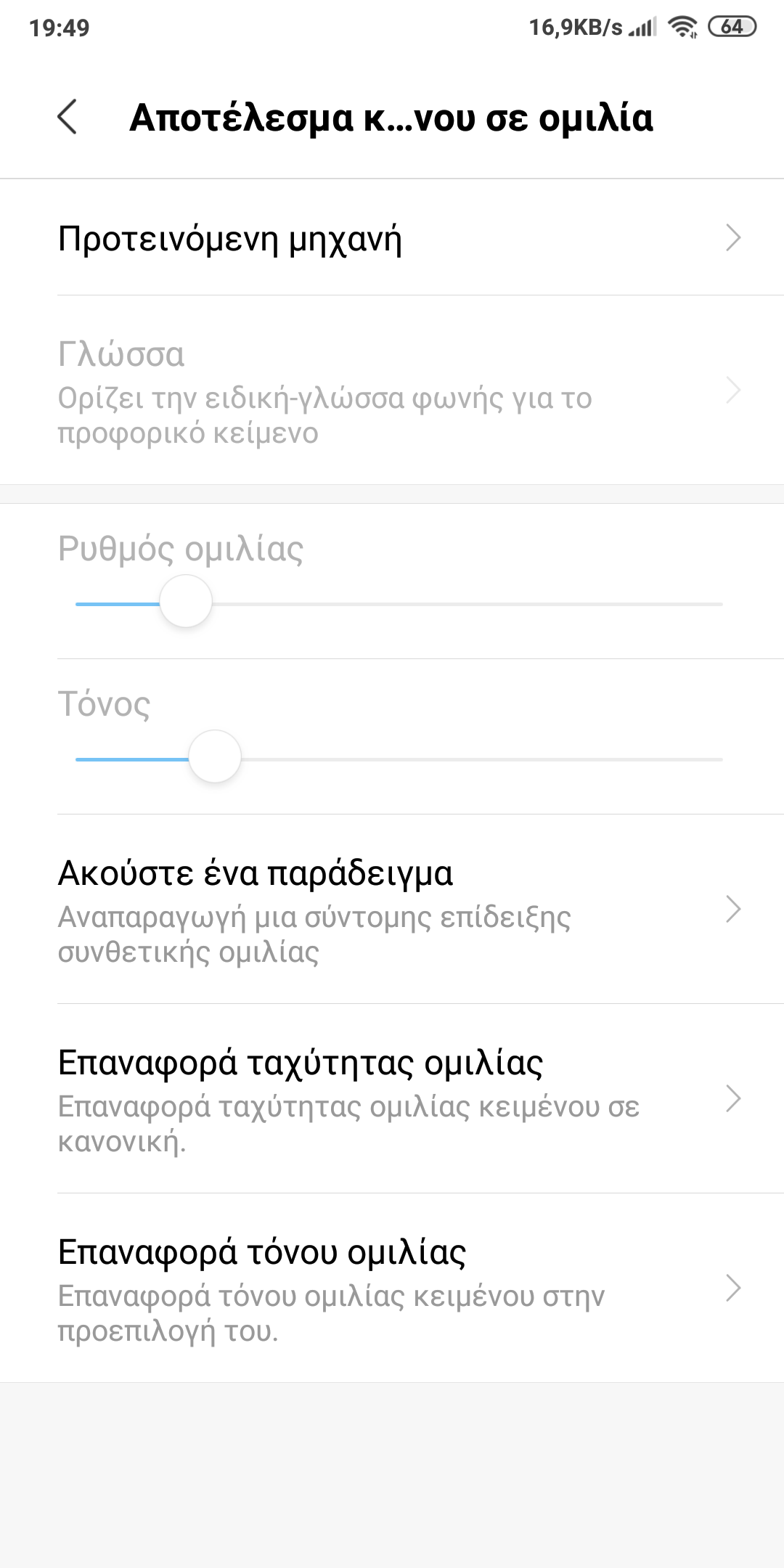Select Επαναφορά ταχύτητας ομιλίας
The width and height of the screenshot is (784, 1568).
click(x=392, y=1099)
